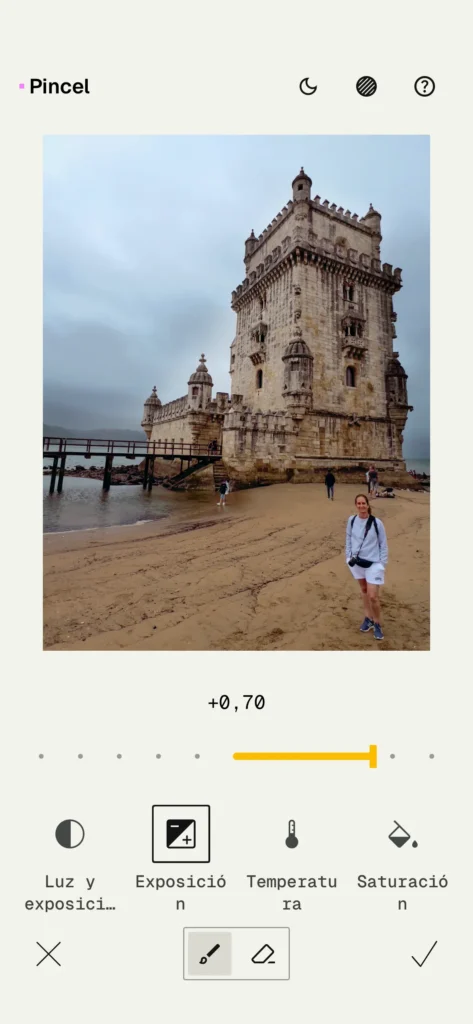473x1024 pixels.
Task: Tap the exposure slider track
Action: 236,756
